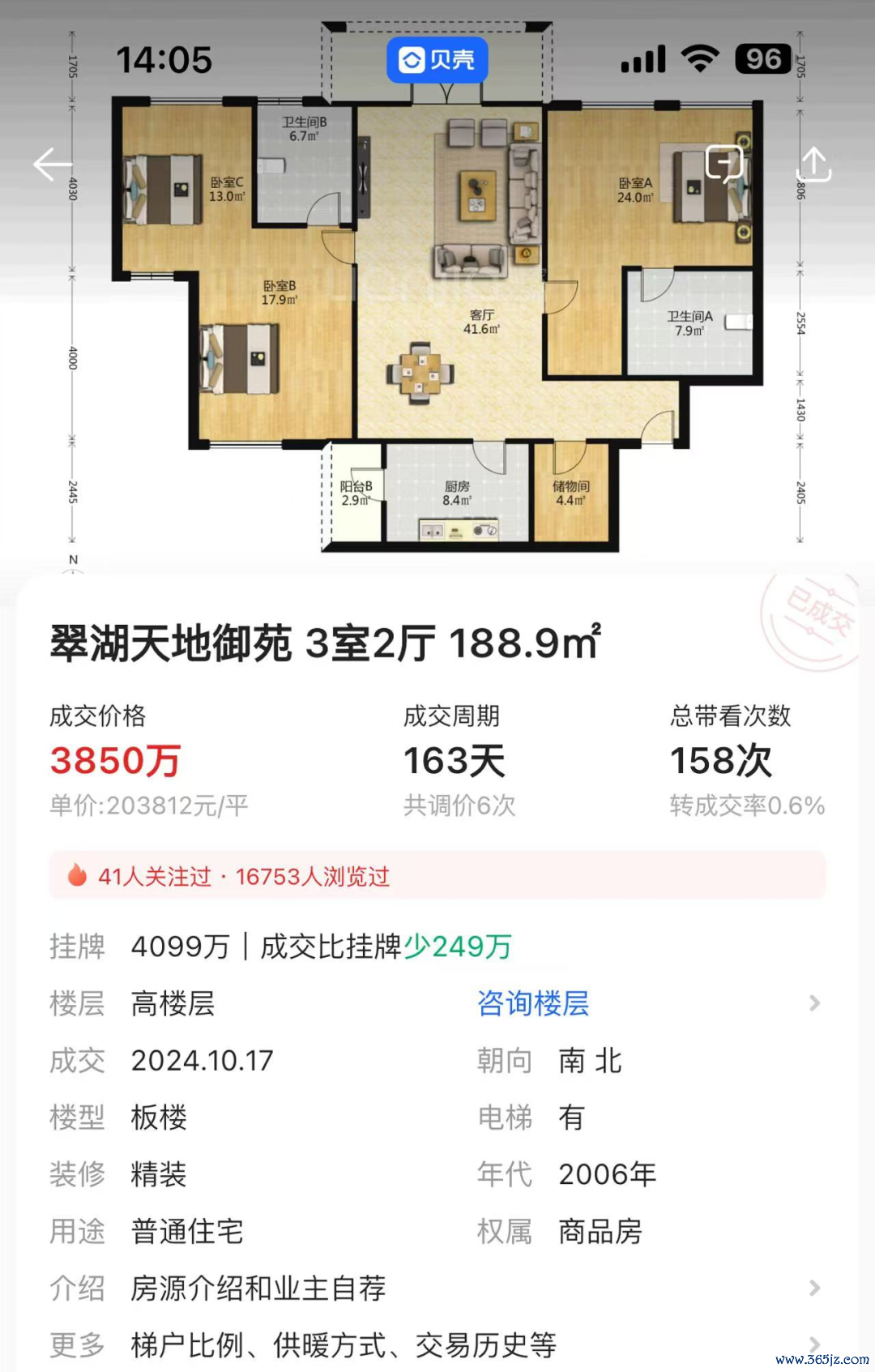875x1372 pixels.
Task: Go back with the left arrow
Action: tap(52, 165)
